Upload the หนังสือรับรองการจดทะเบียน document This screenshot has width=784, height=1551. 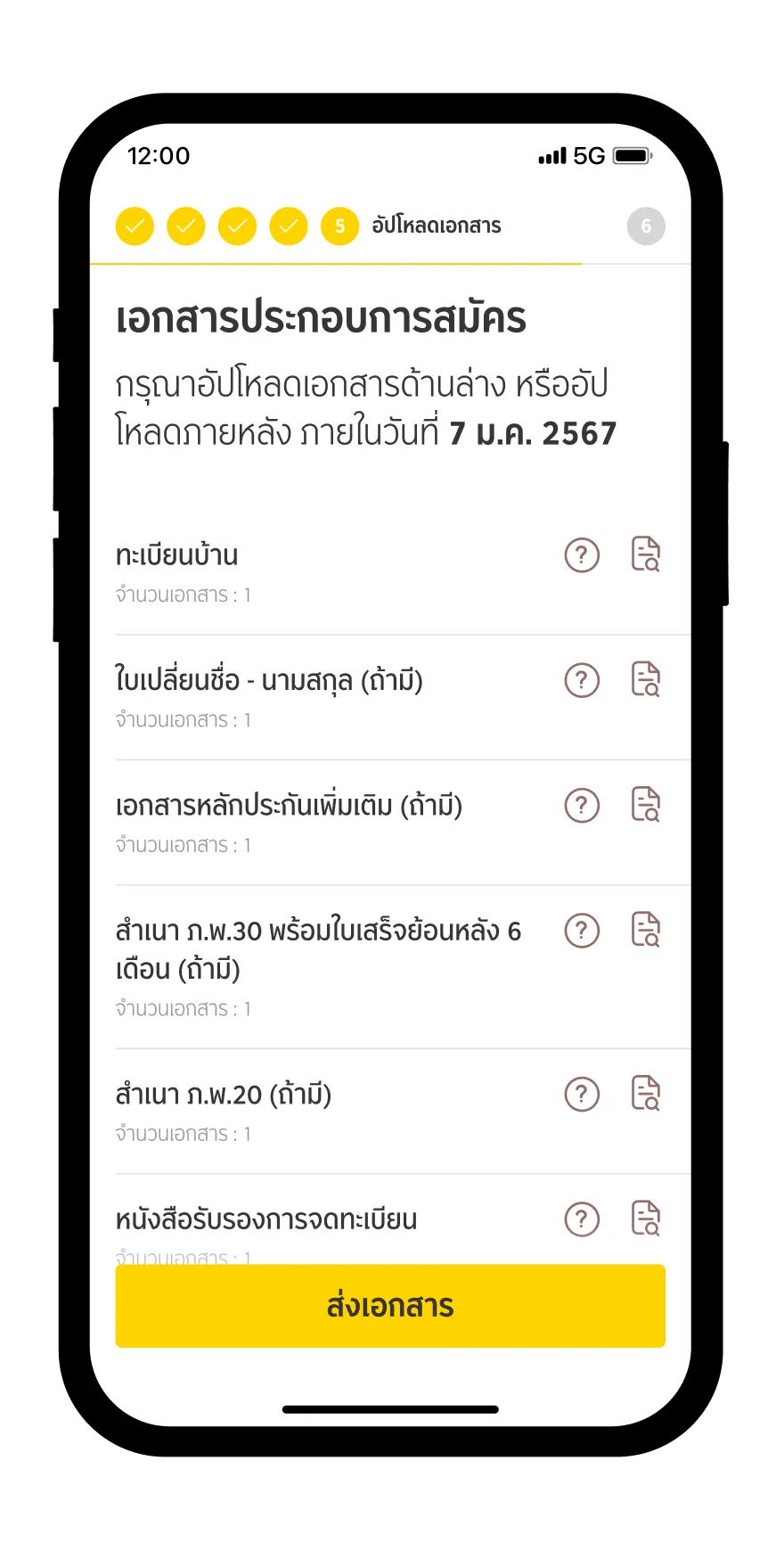646,1219
